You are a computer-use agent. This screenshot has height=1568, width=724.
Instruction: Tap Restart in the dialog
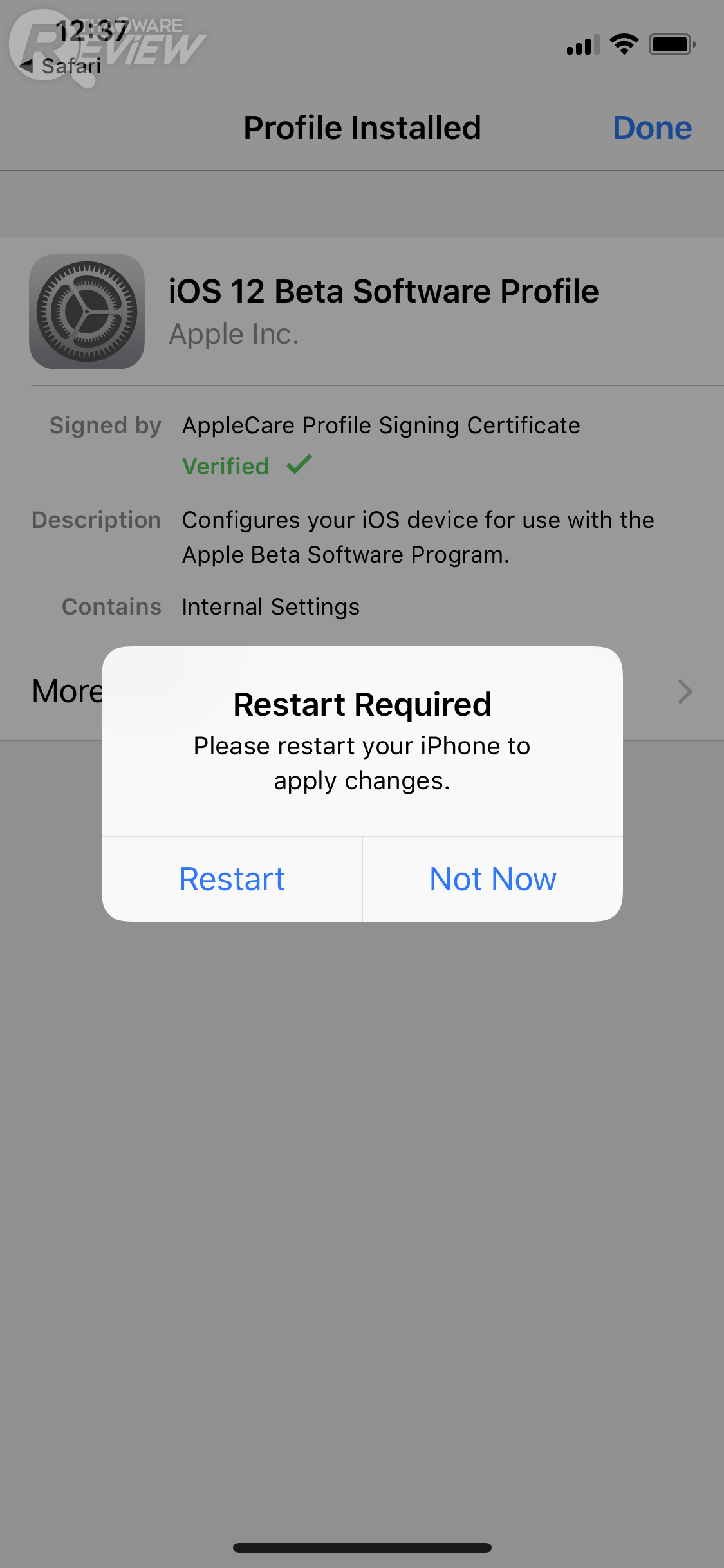point(232,879)
